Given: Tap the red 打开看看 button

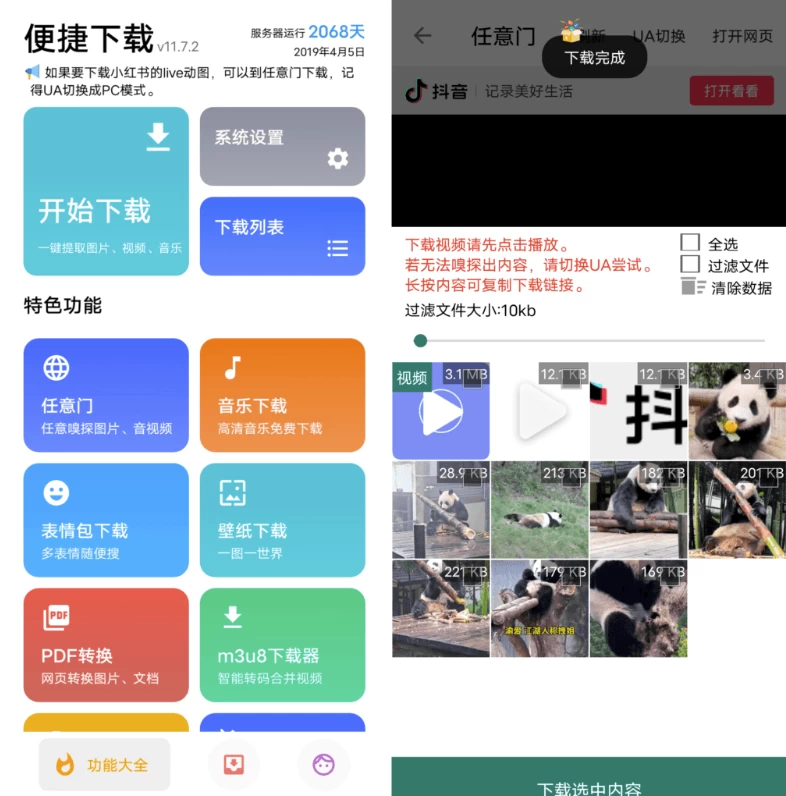Looking at the screenshot, I should pos(731,91).
